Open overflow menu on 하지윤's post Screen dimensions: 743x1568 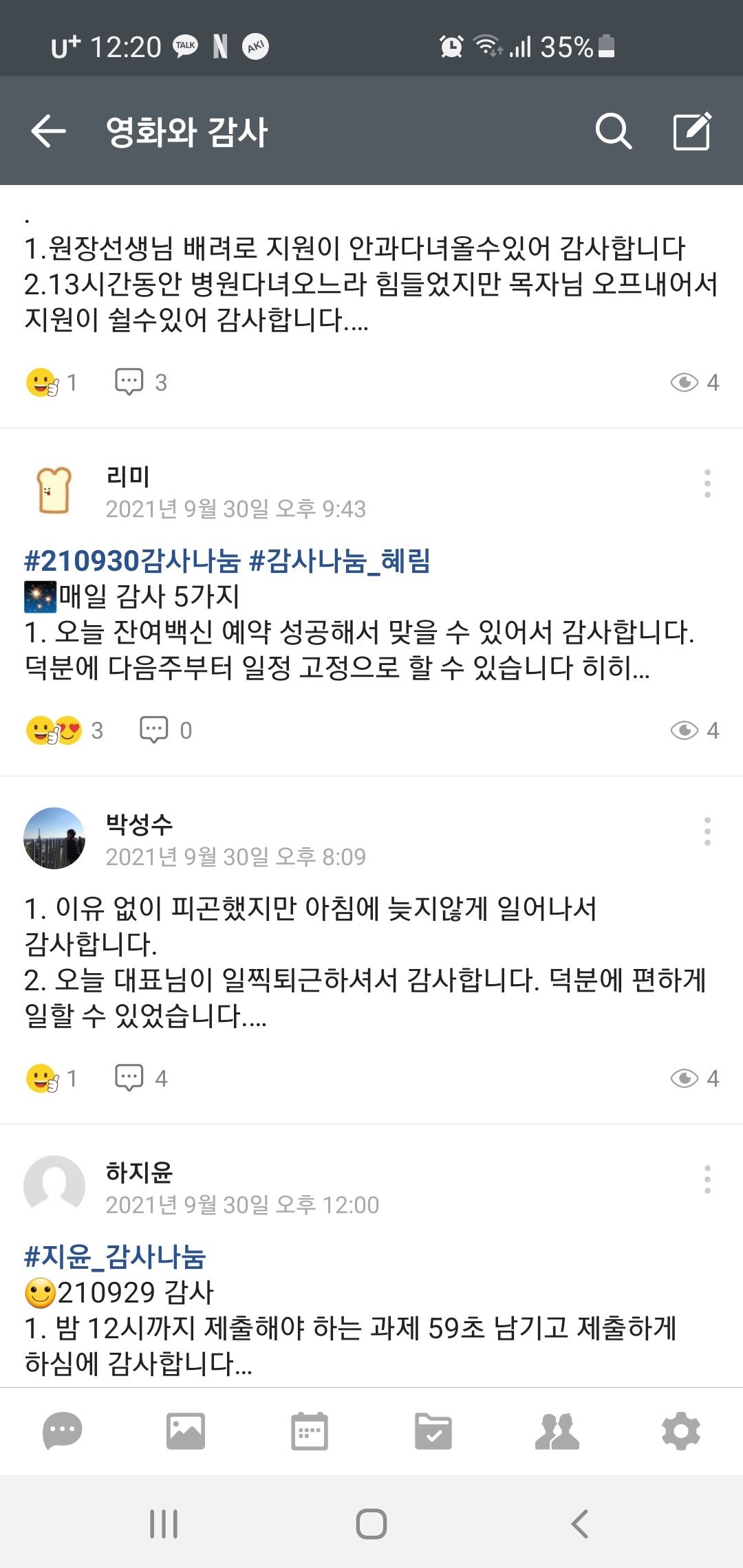coord(707,1179)
